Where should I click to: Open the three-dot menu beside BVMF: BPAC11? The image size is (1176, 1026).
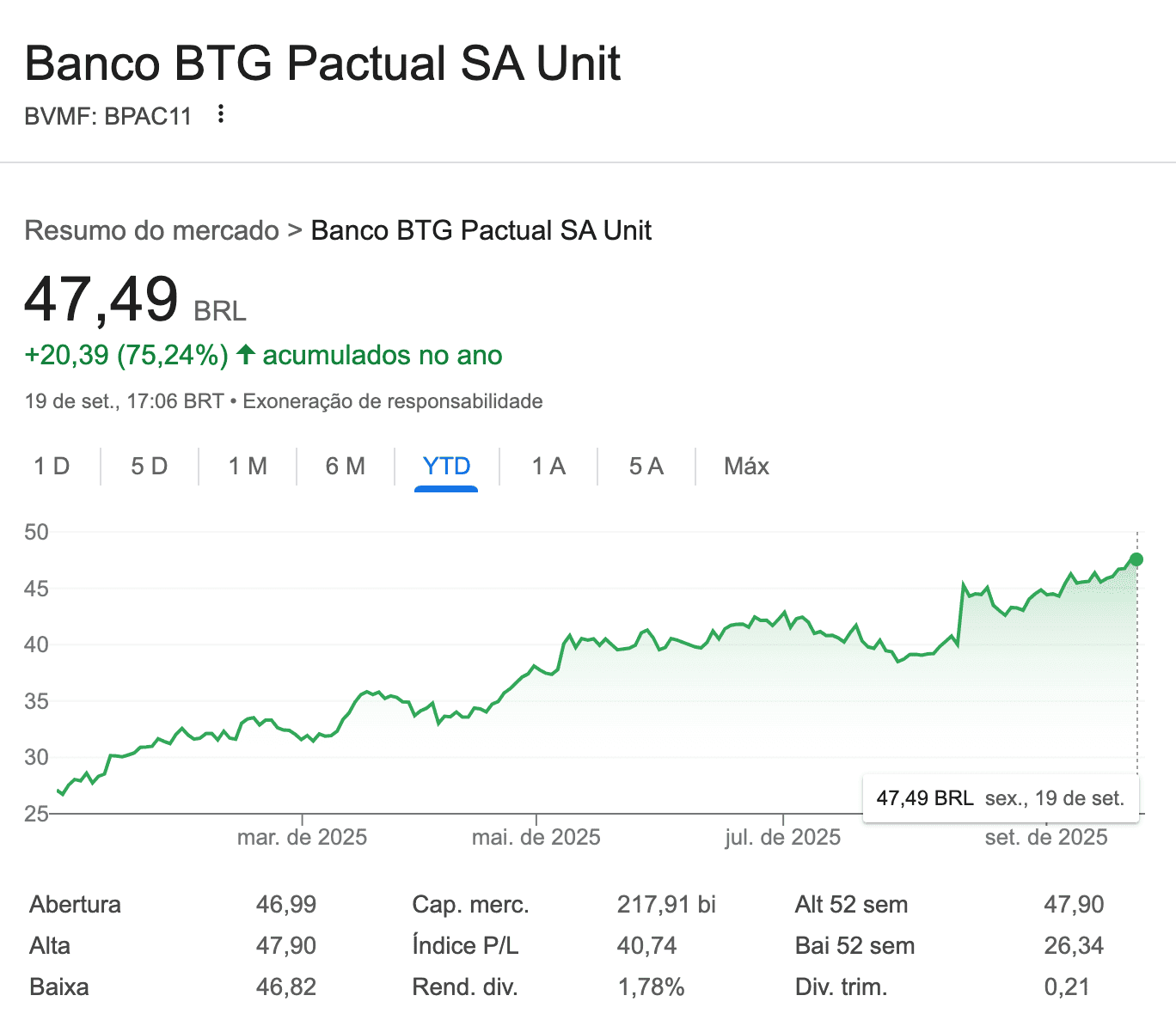[221, 114]
